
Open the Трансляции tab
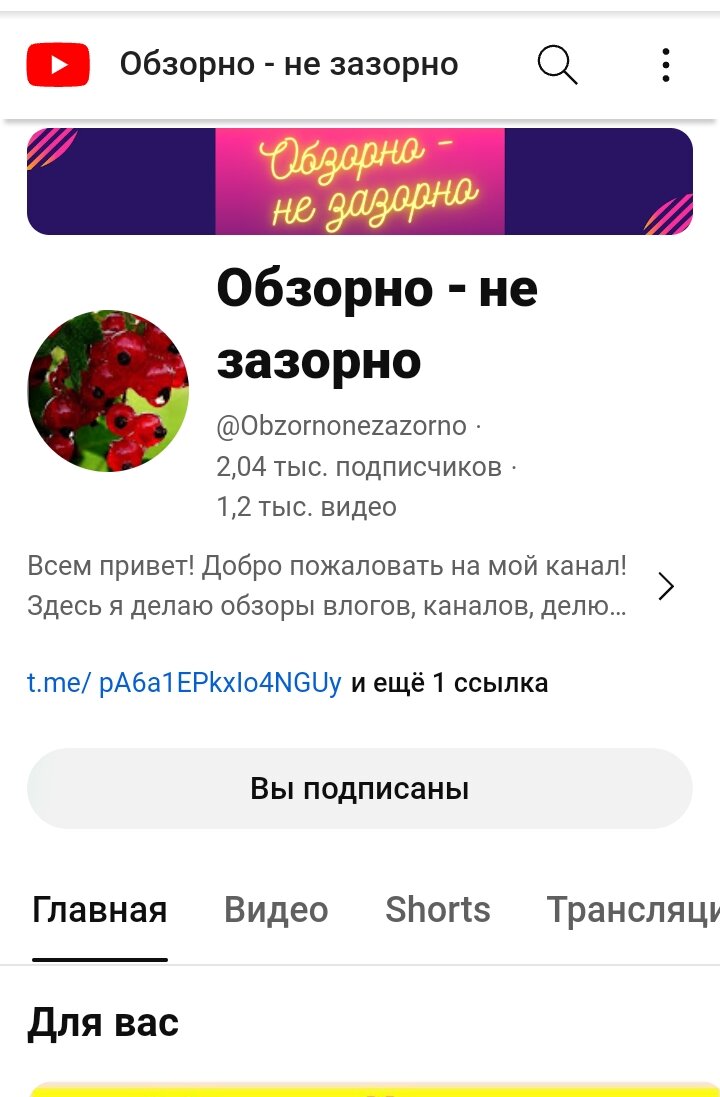(632, 910)
